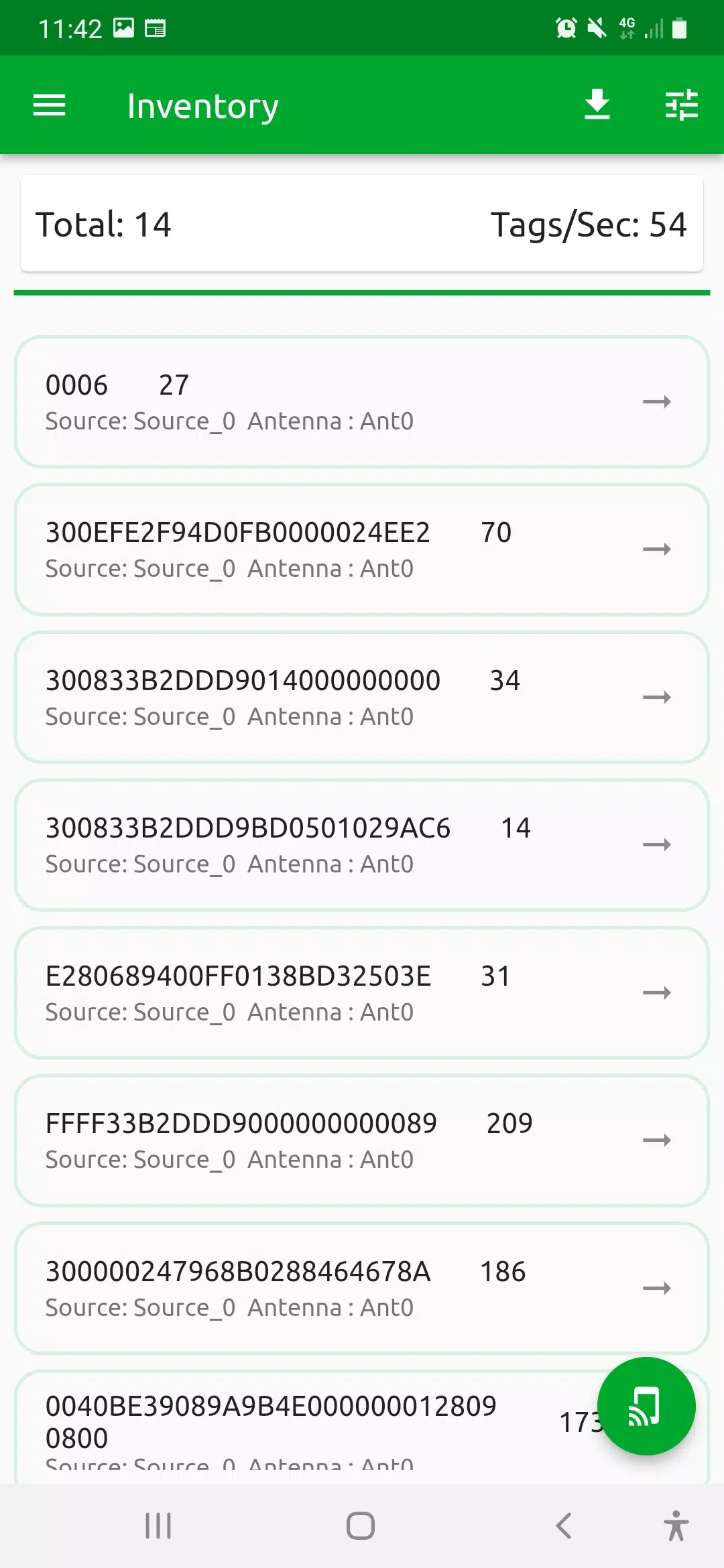The image size is (724, 1568).
Task: Open tag E280689400FF0138BD32503E
Action: pos(362,993)
